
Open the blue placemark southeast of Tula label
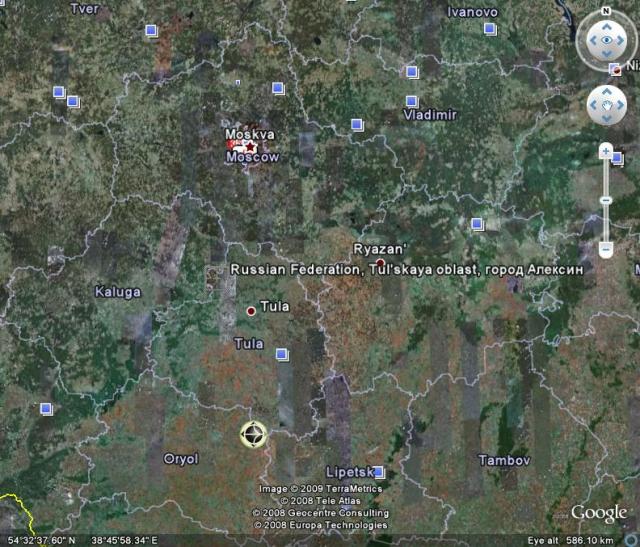point(282,353)
